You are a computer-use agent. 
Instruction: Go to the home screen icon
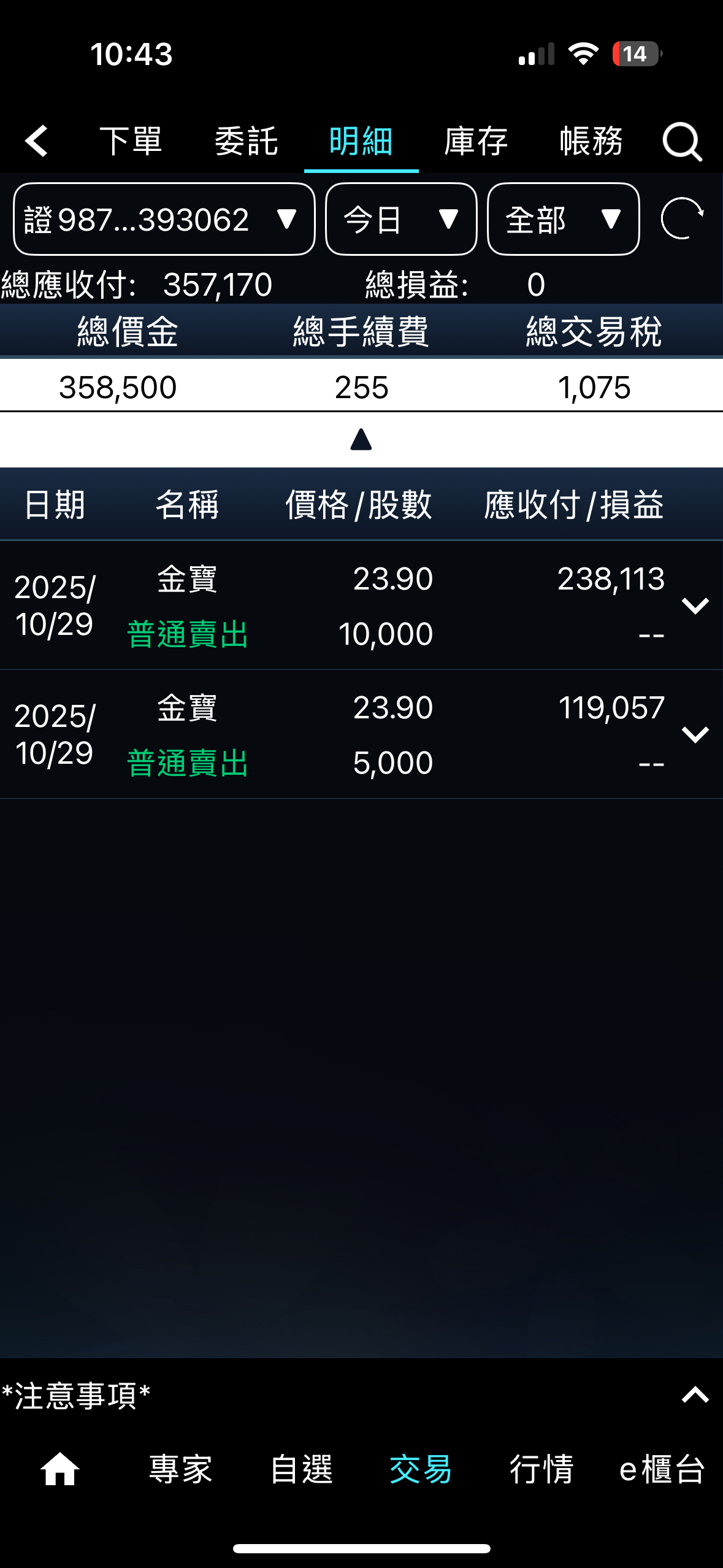coord(59,1469)
